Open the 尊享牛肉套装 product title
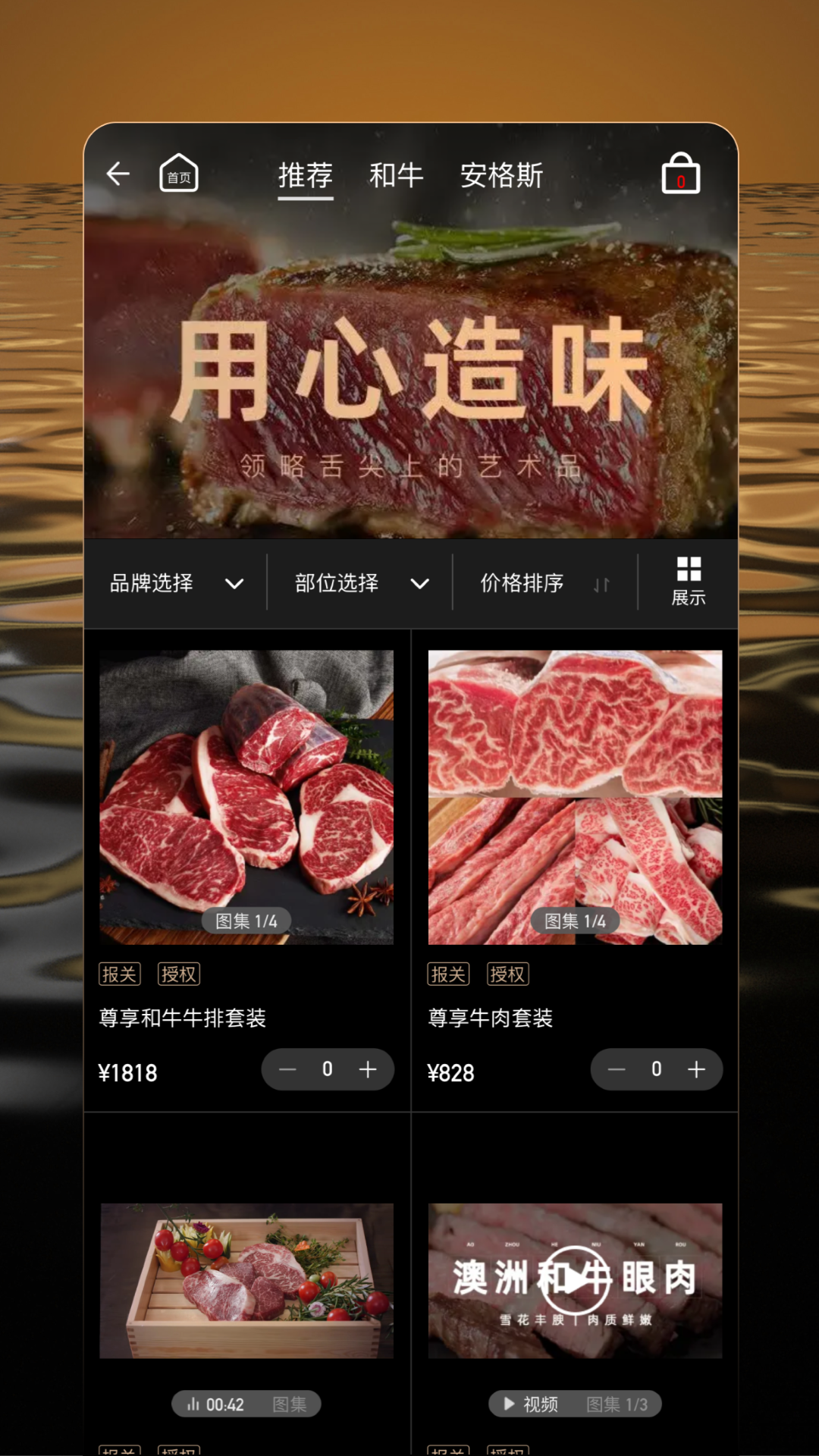The image size is (819, 1456). (x=490, y=1020)
